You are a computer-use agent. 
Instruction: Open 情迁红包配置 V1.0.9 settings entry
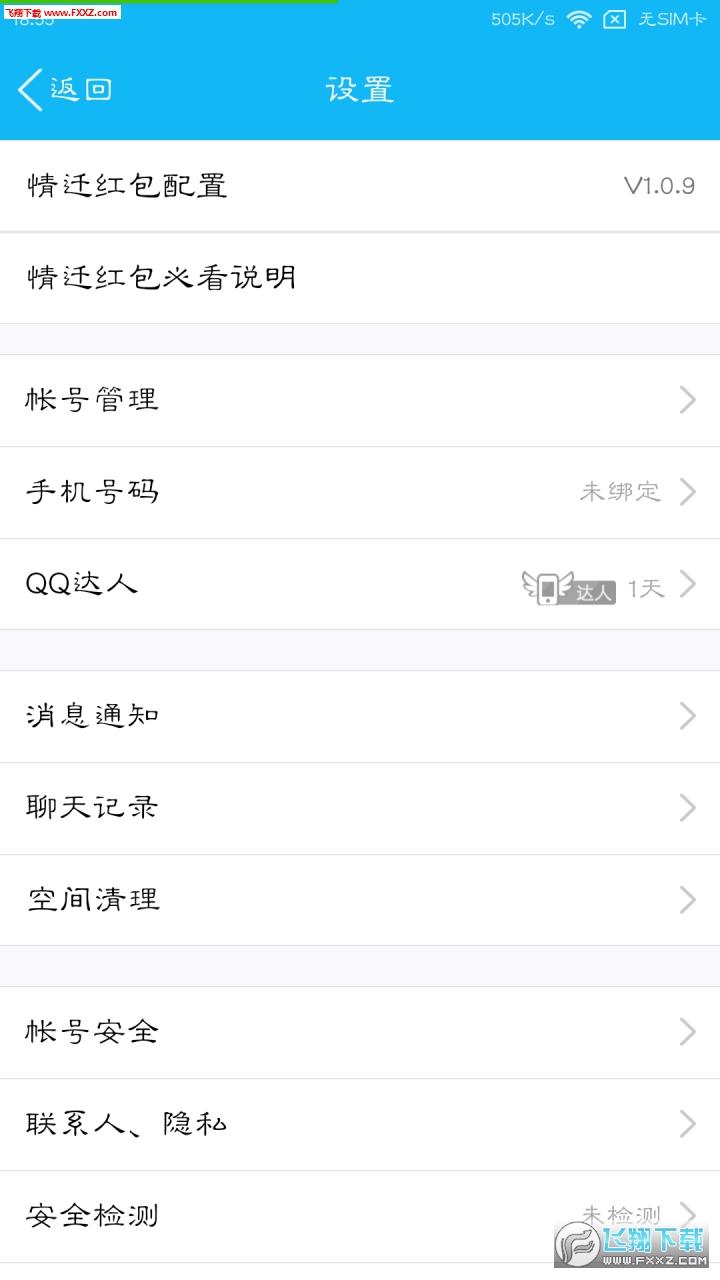point(360,186)
